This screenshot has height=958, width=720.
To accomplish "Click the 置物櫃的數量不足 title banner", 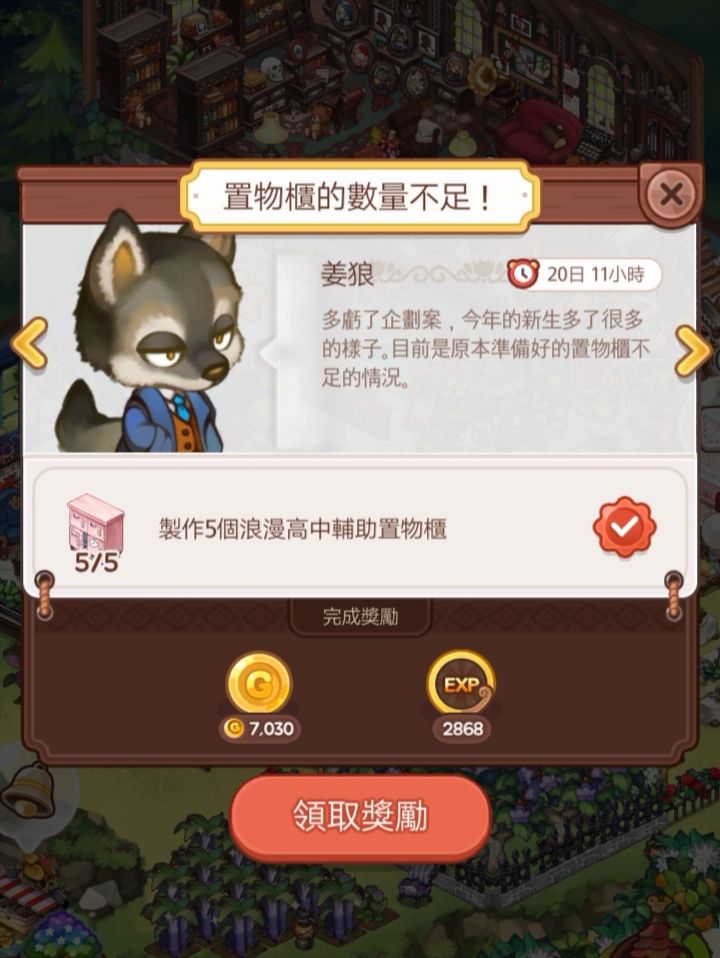I will [x=360, y=198].
